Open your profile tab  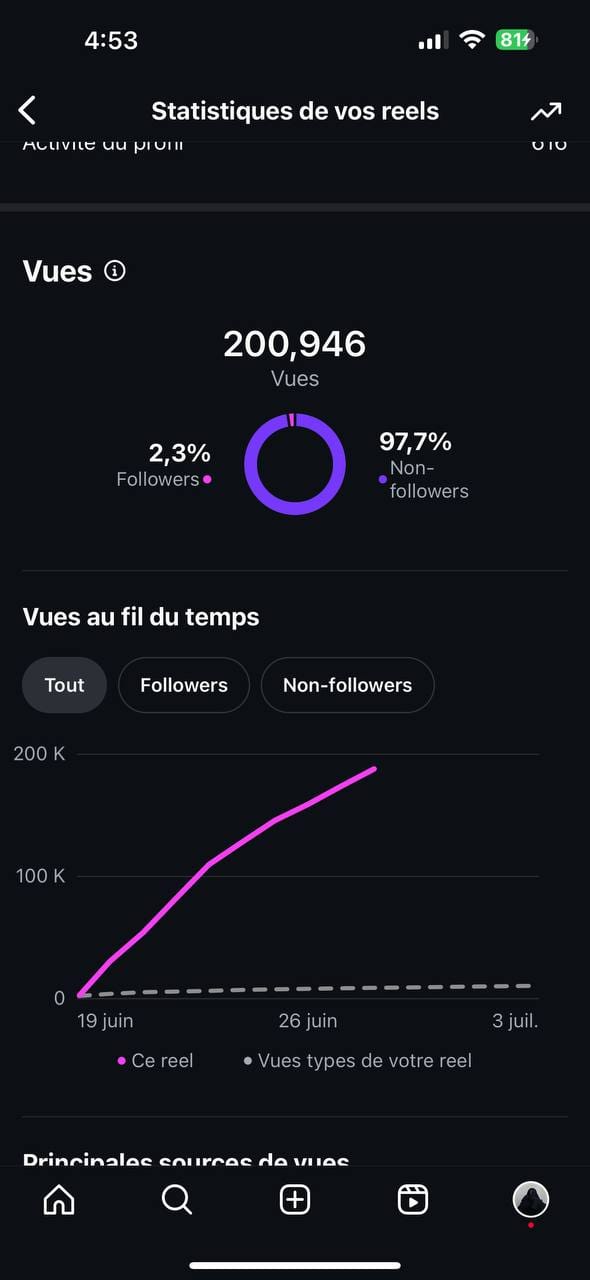(531, 1199)
